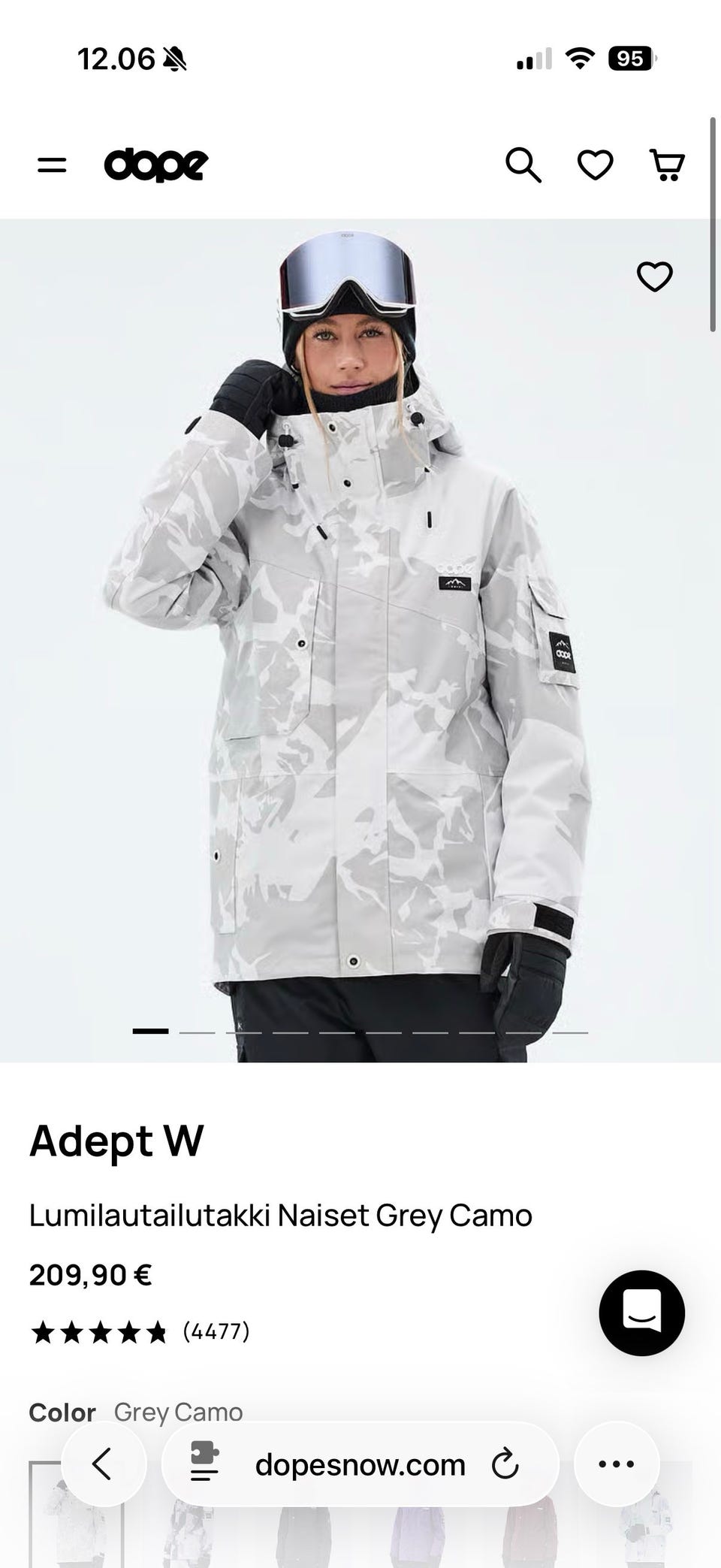Open customer reviews (4477)
The width and height of the screenshot is (721, 1568).
[x=216, y=1331]
